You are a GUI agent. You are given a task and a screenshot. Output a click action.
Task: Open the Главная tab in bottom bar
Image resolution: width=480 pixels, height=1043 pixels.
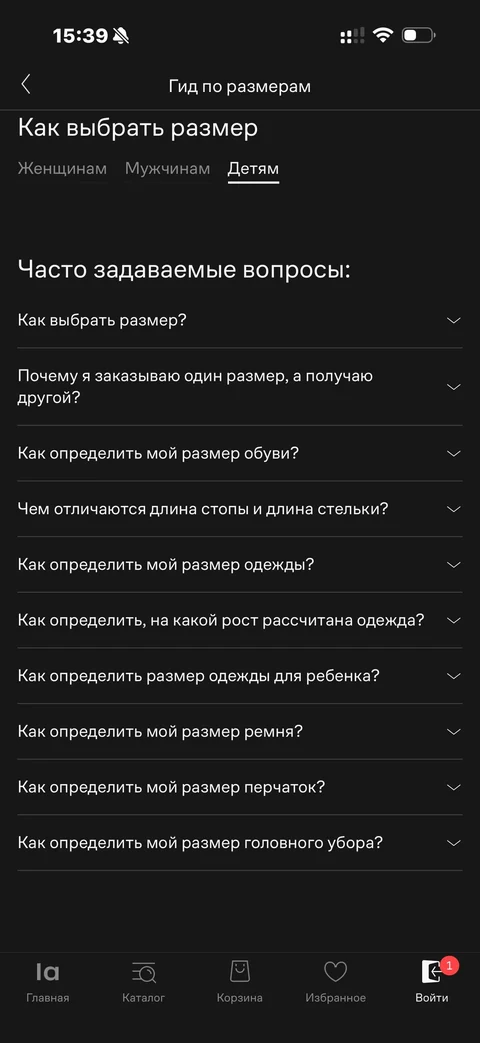[x=48, y=982]
